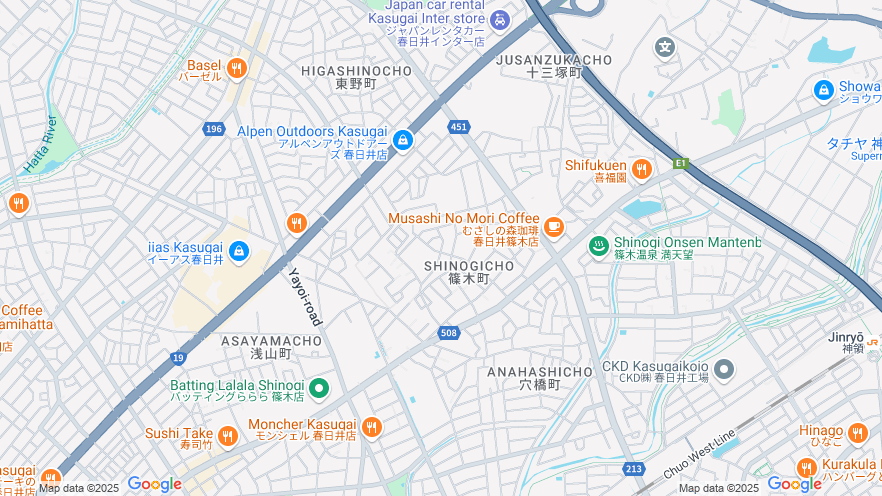Select the Hinago restaurant pin
Viewport: 882px width, 496px height.
tap(857, 433)
